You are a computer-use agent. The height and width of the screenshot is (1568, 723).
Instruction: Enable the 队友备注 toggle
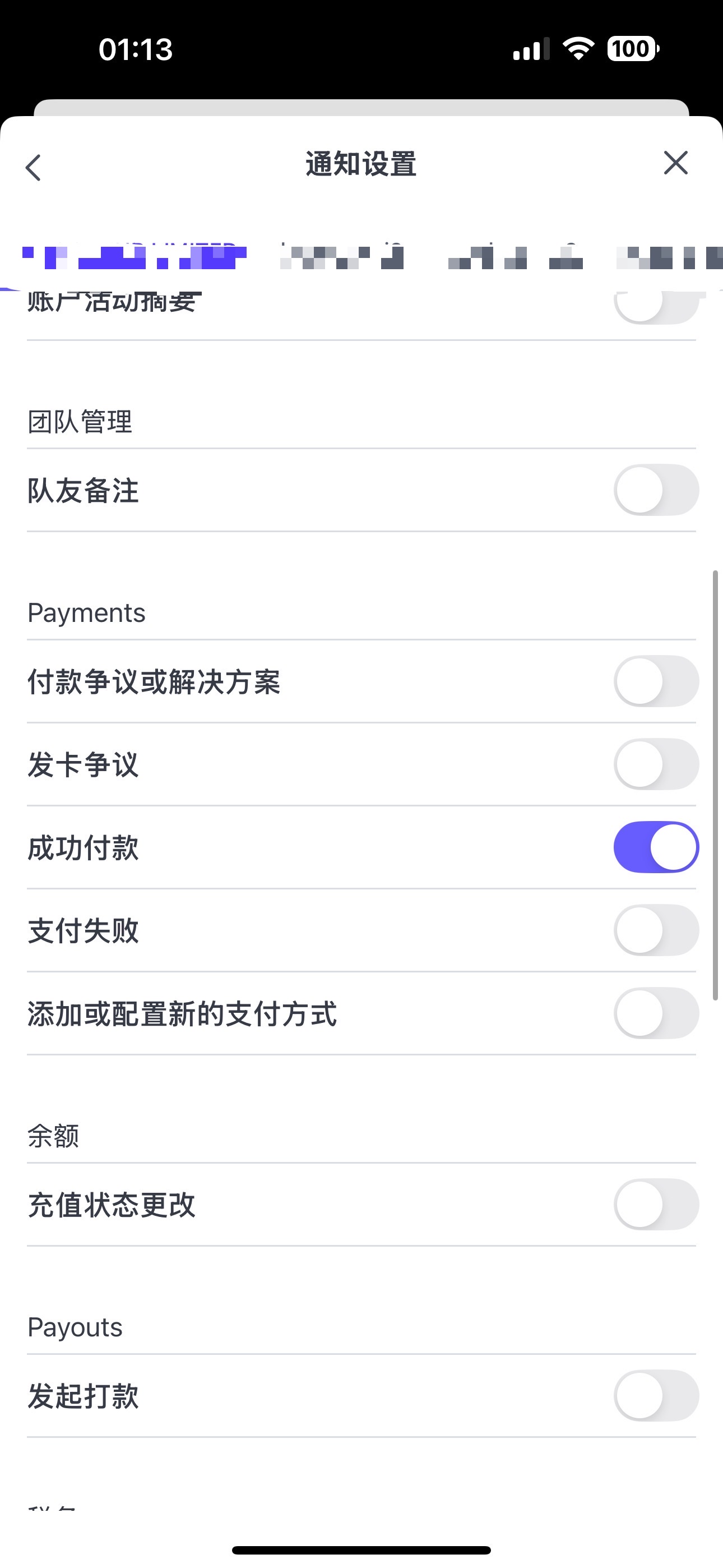point(655,490)
